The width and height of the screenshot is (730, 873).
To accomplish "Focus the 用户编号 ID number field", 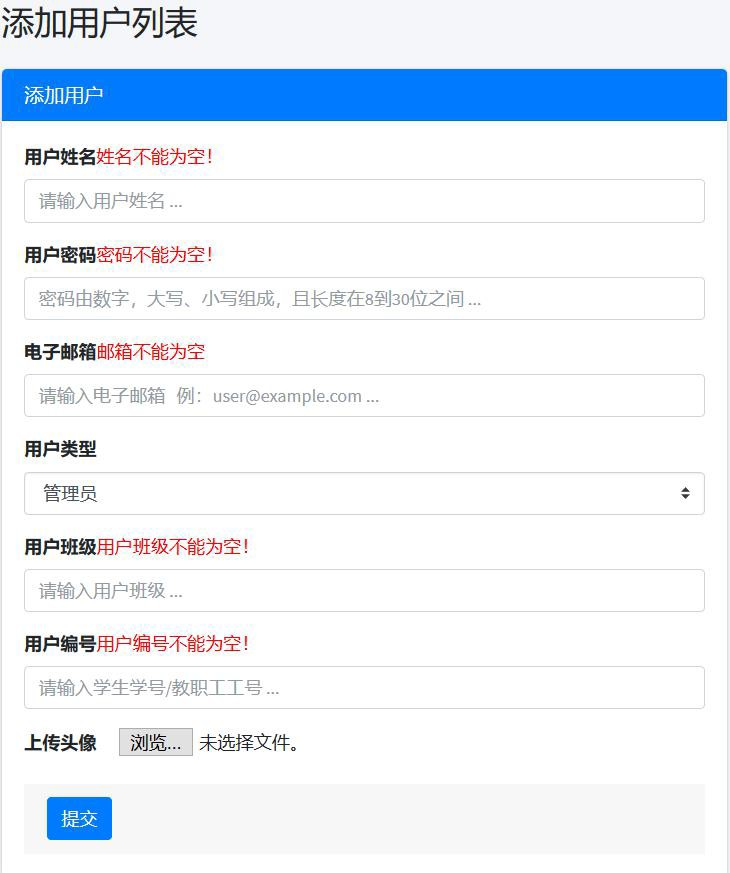I will tap(364, 688).
